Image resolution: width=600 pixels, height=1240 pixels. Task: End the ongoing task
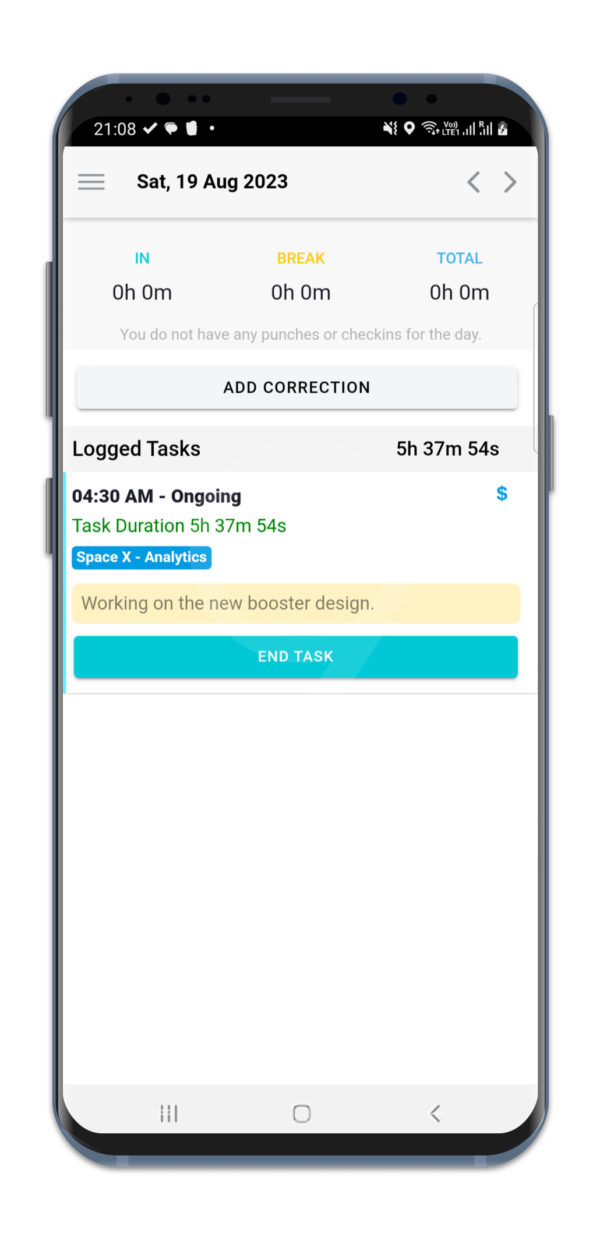coord(296,657)
